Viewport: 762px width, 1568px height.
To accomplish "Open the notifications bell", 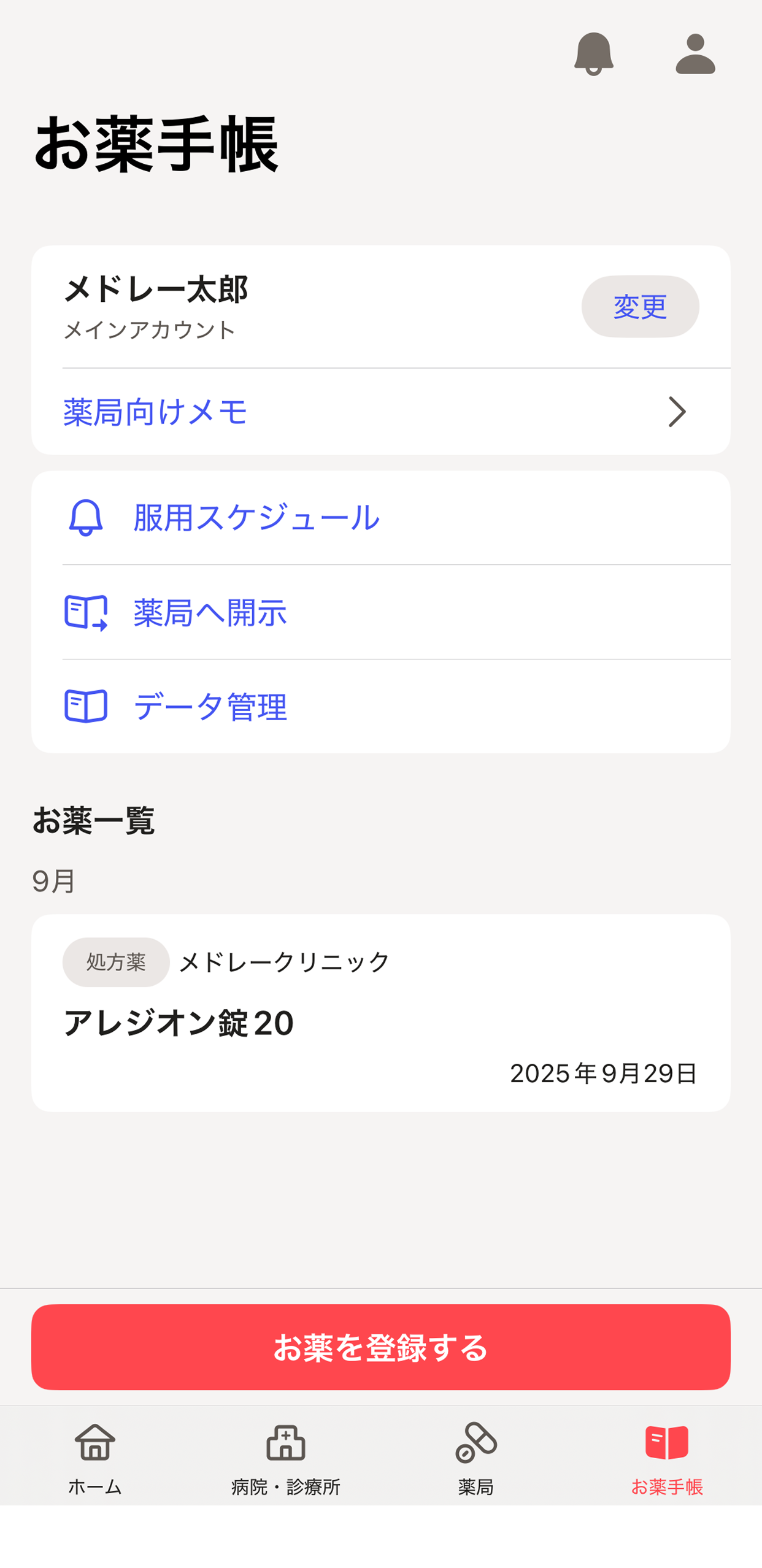I will (593, 54).
